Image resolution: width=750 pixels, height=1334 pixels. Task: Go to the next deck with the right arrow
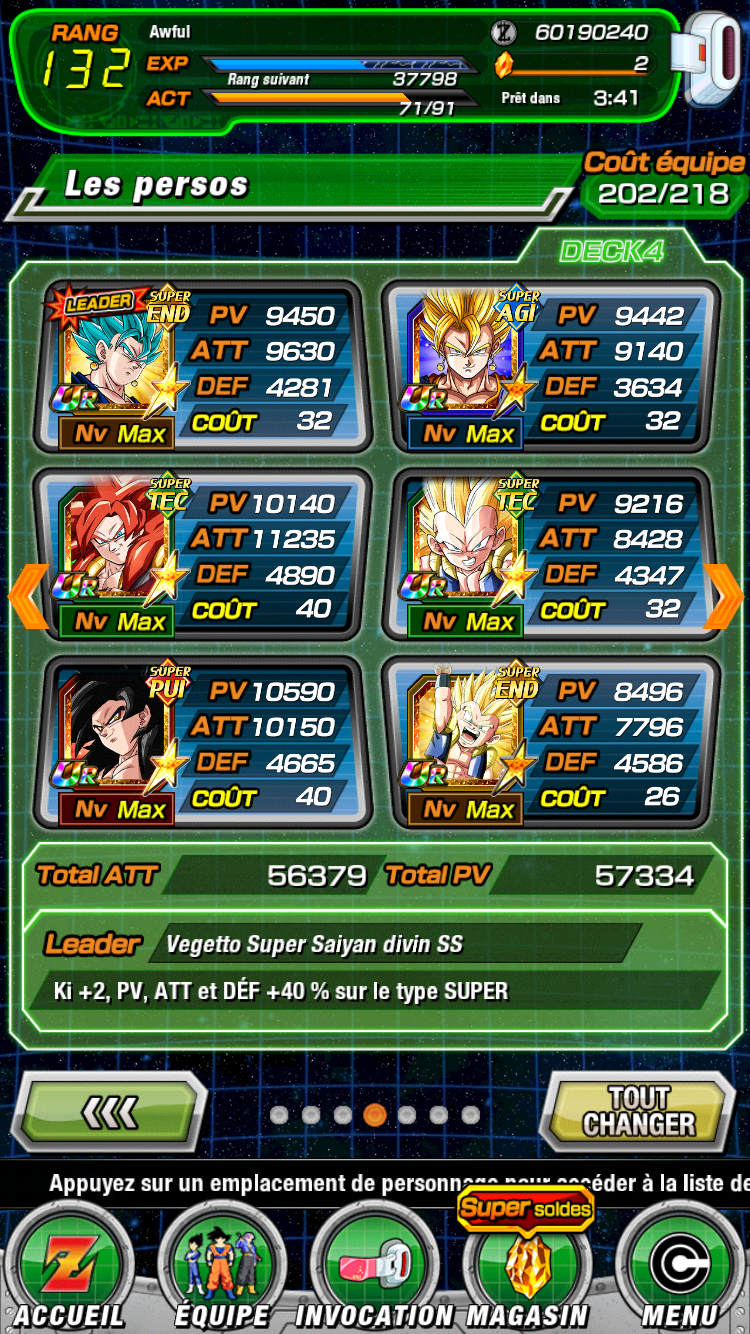tap(724, 597)
